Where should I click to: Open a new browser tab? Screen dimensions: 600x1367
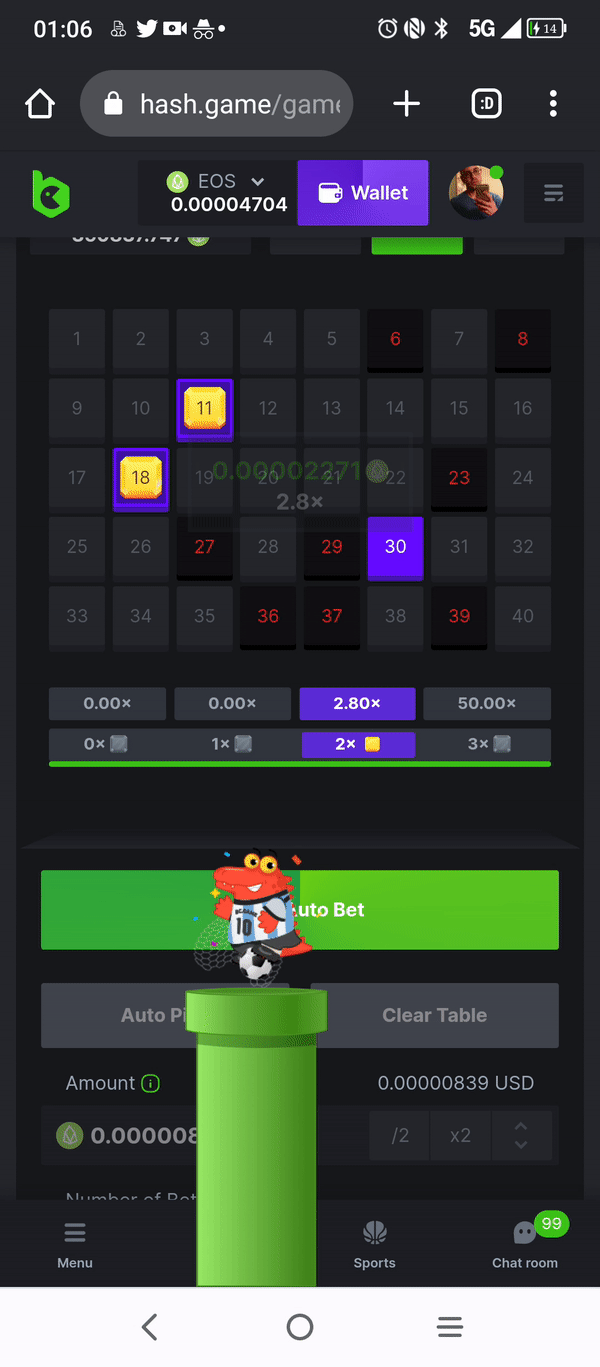click(407, 104)
